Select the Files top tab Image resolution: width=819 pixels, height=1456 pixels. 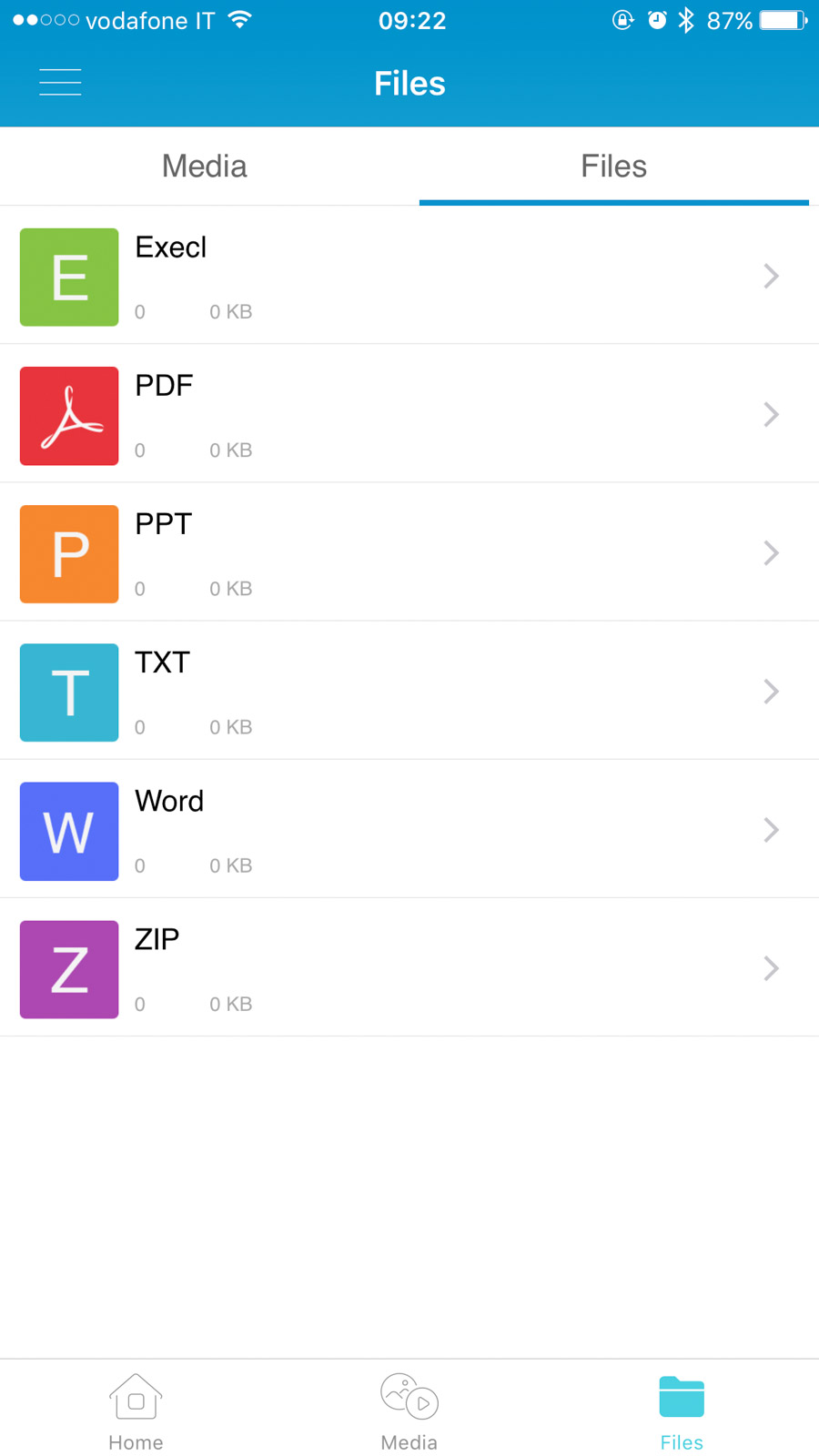tap(613, 167)
